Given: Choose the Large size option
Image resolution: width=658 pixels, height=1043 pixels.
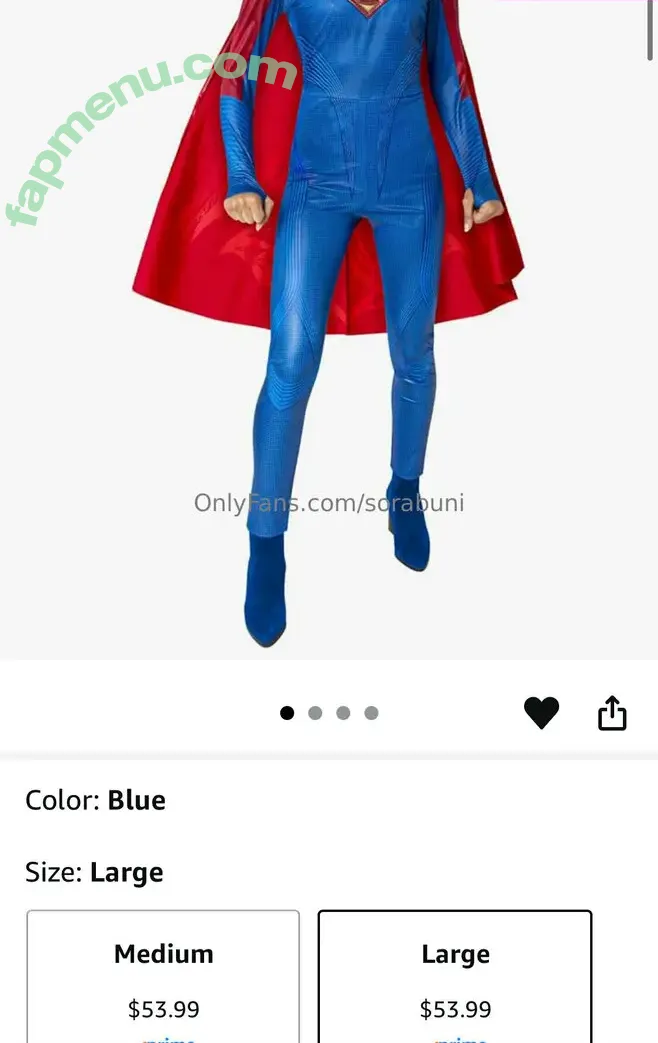Looking at the screenshot, I should point(455,975).
